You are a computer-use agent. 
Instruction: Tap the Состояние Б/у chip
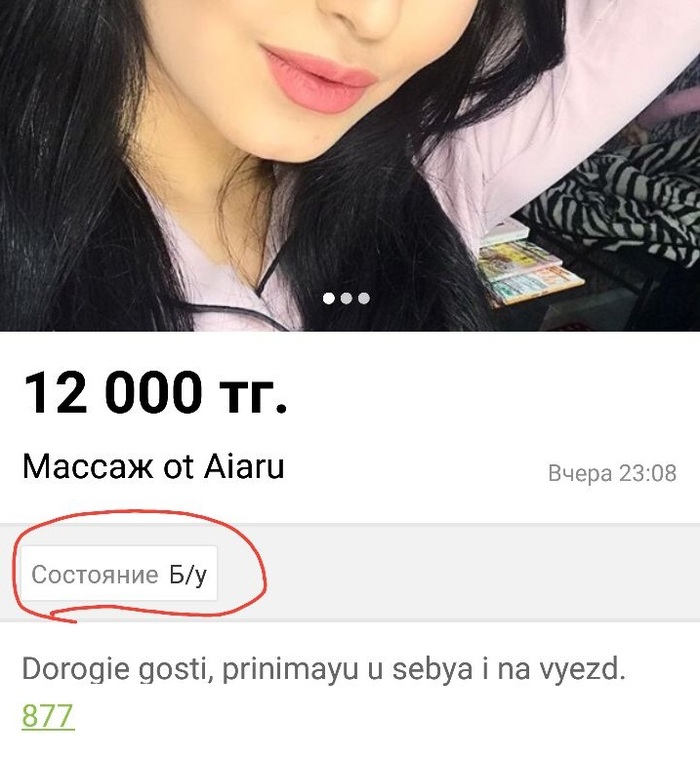[x=119, y=575]
